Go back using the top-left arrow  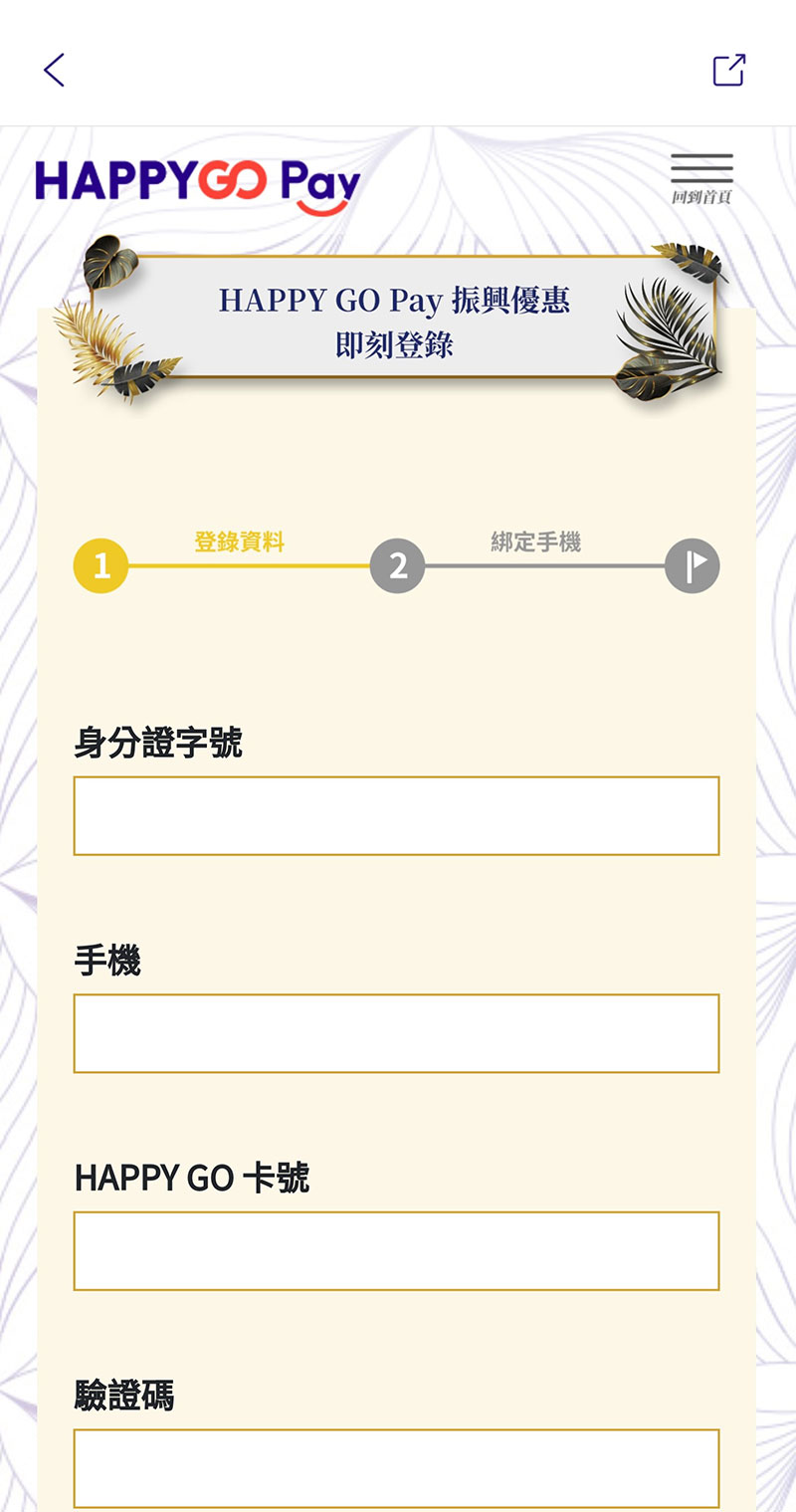point(54,70)
